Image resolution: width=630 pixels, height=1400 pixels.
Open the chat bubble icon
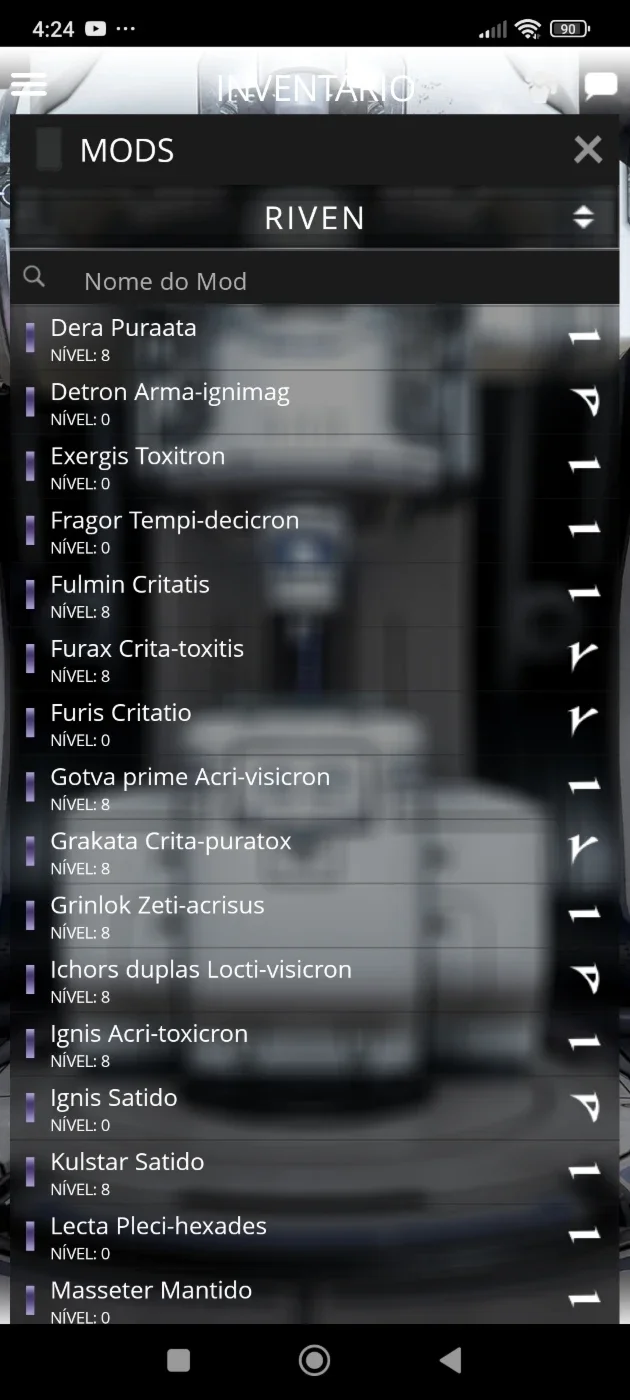coord(600,86)
